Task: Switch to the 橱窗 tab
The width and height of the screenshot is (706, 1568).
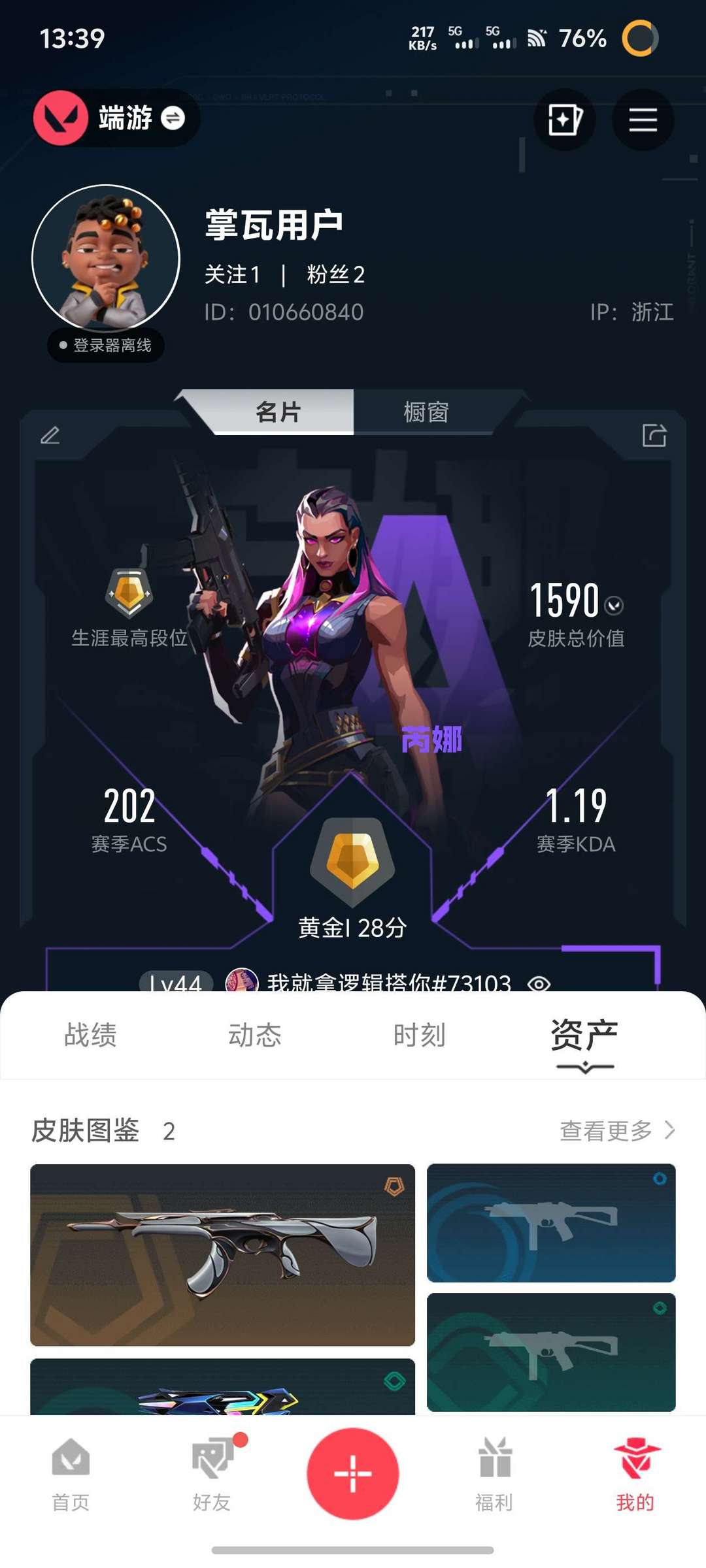Action: (426, 412)
